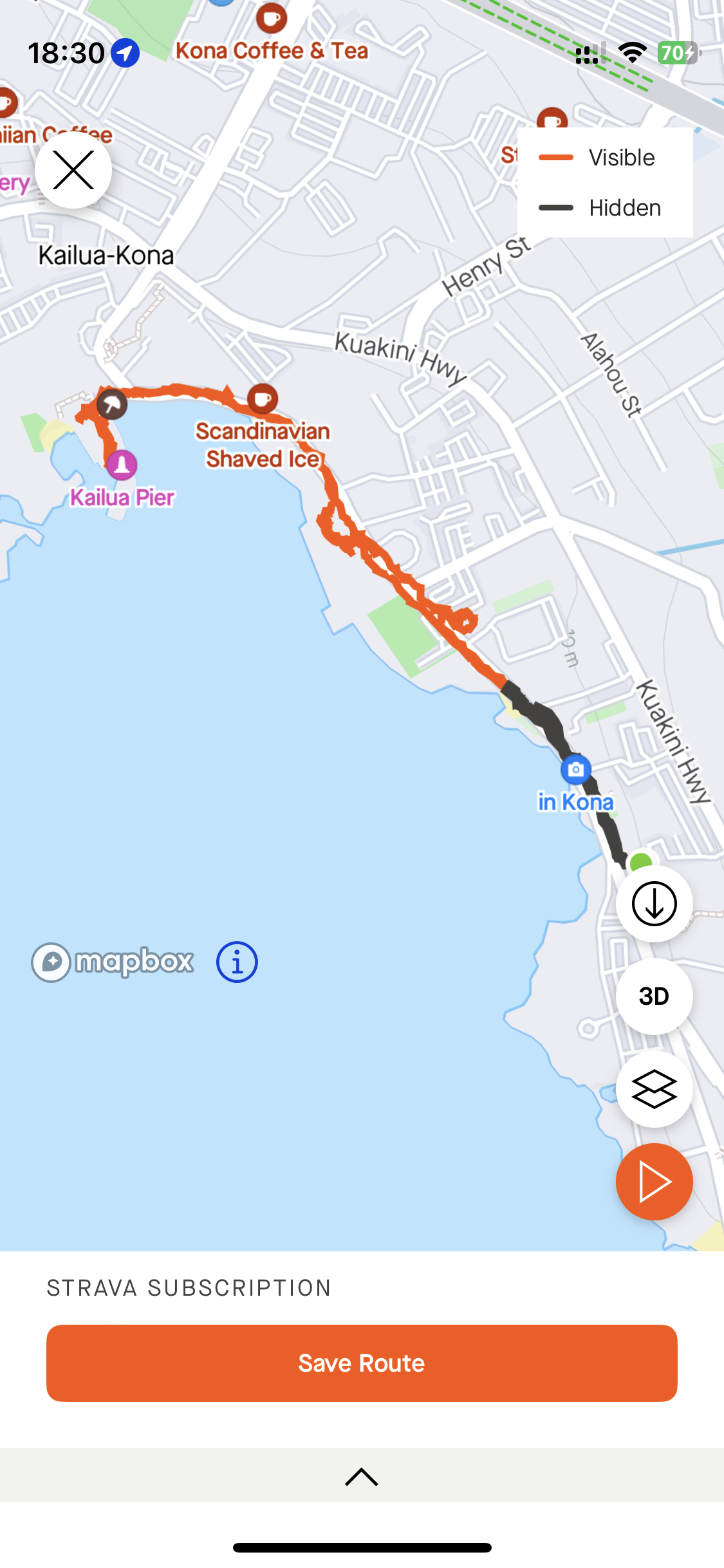Play the activity route flyover

point(654,1182)
